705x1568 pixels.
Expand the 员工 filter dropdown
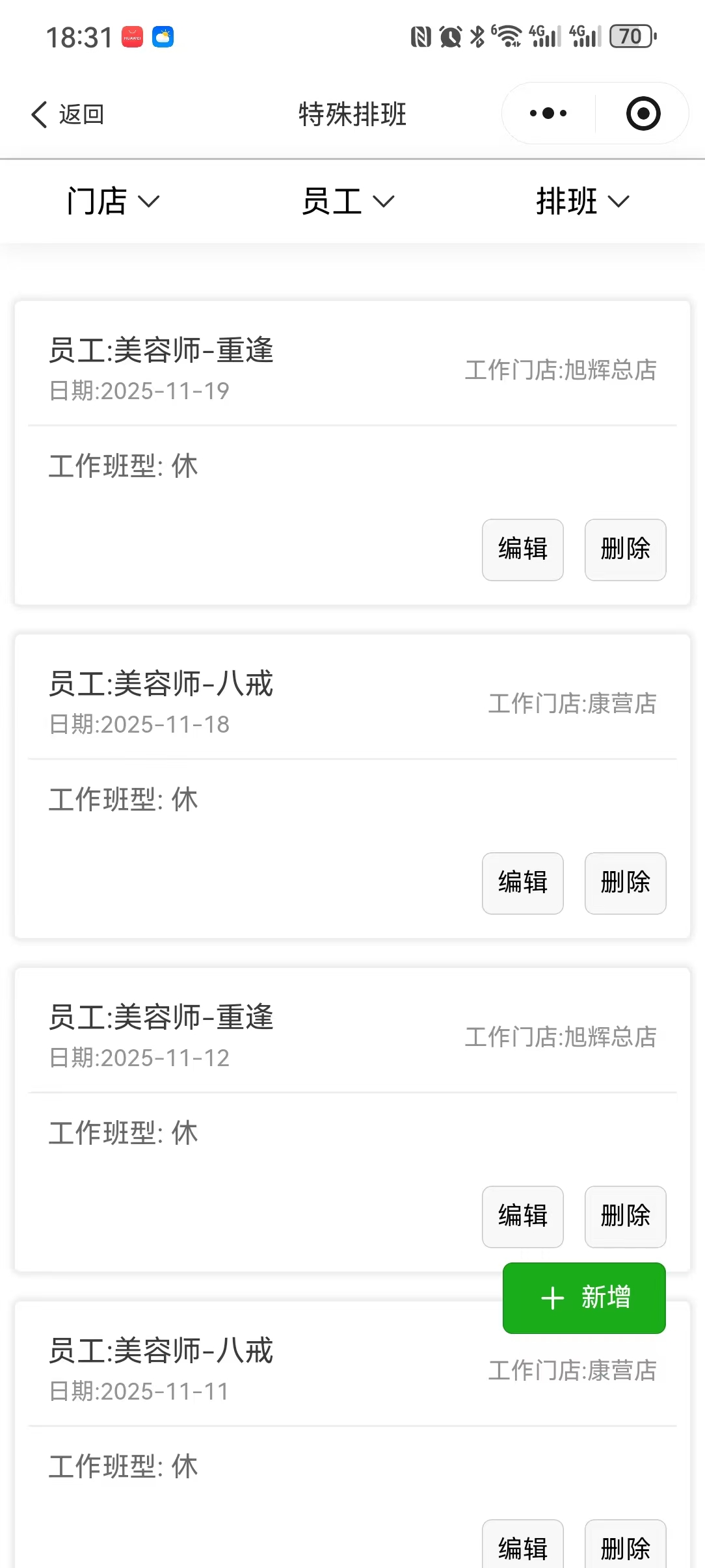[349, 201]
